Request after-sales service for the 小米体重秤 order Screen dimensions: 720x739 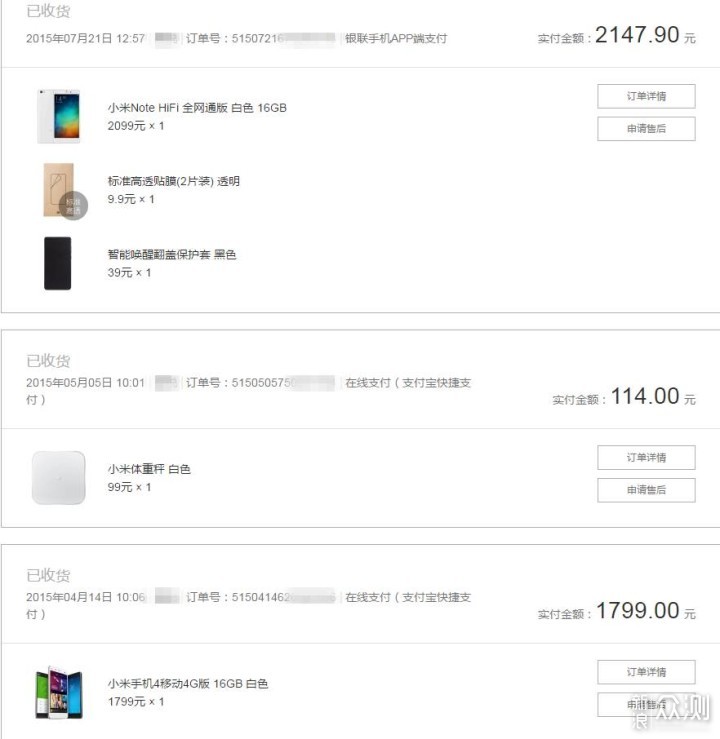(645, 490)
